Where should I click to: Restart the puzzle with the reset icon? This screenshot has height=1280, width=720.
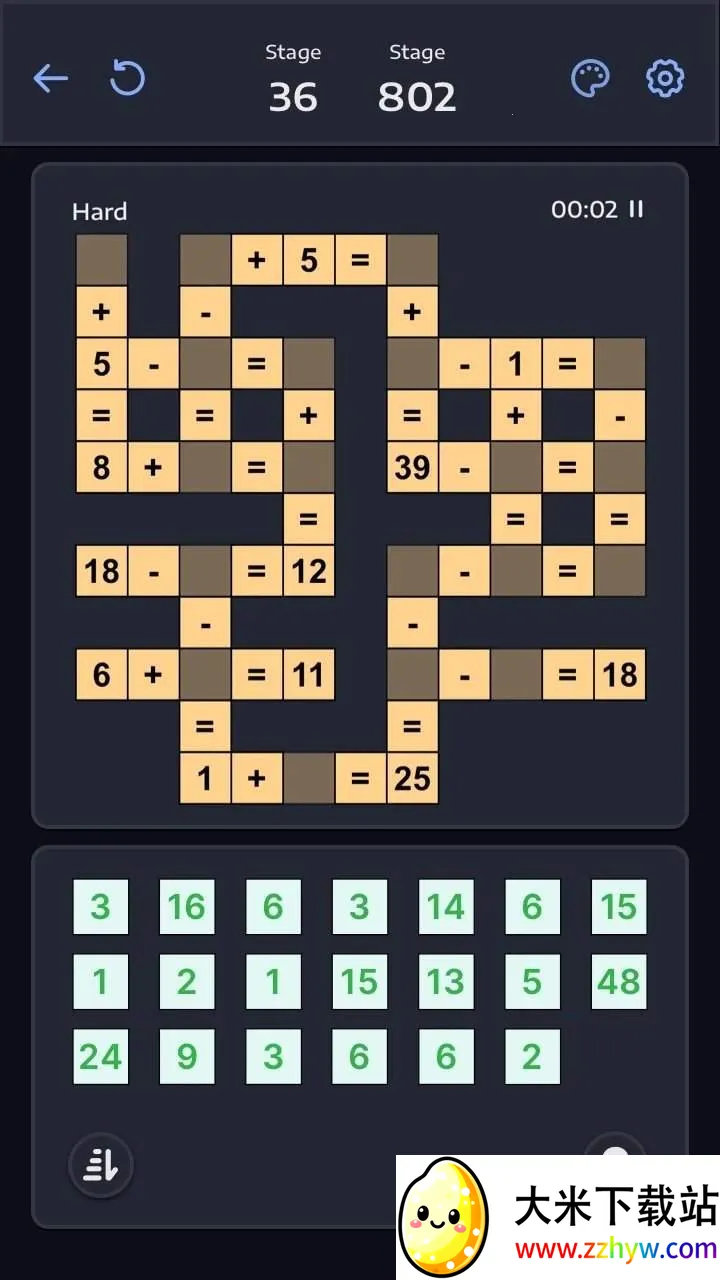click(127, 78)
